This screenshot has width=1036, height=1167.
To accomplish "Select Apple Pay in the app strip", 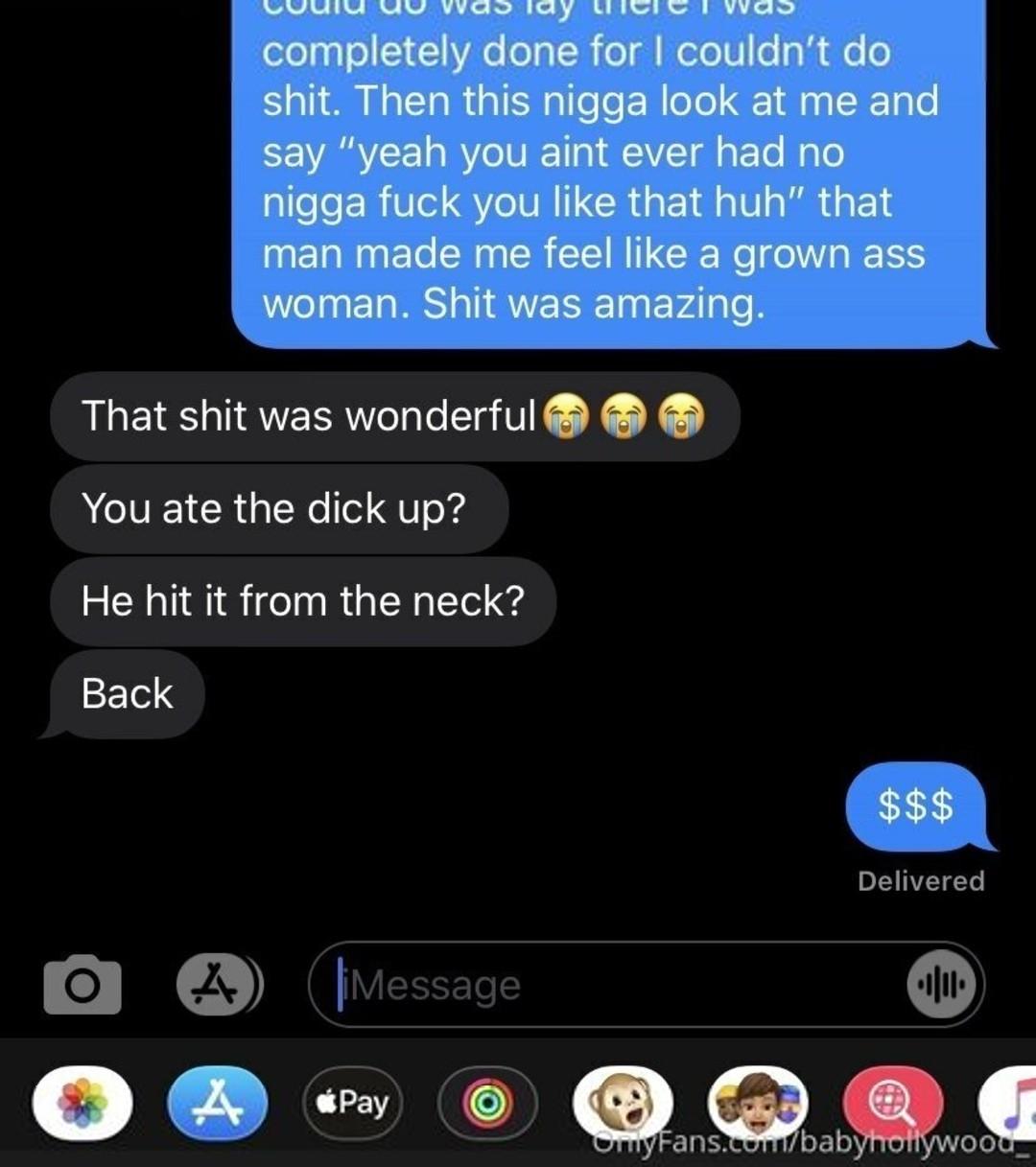I will [352, 1103].
